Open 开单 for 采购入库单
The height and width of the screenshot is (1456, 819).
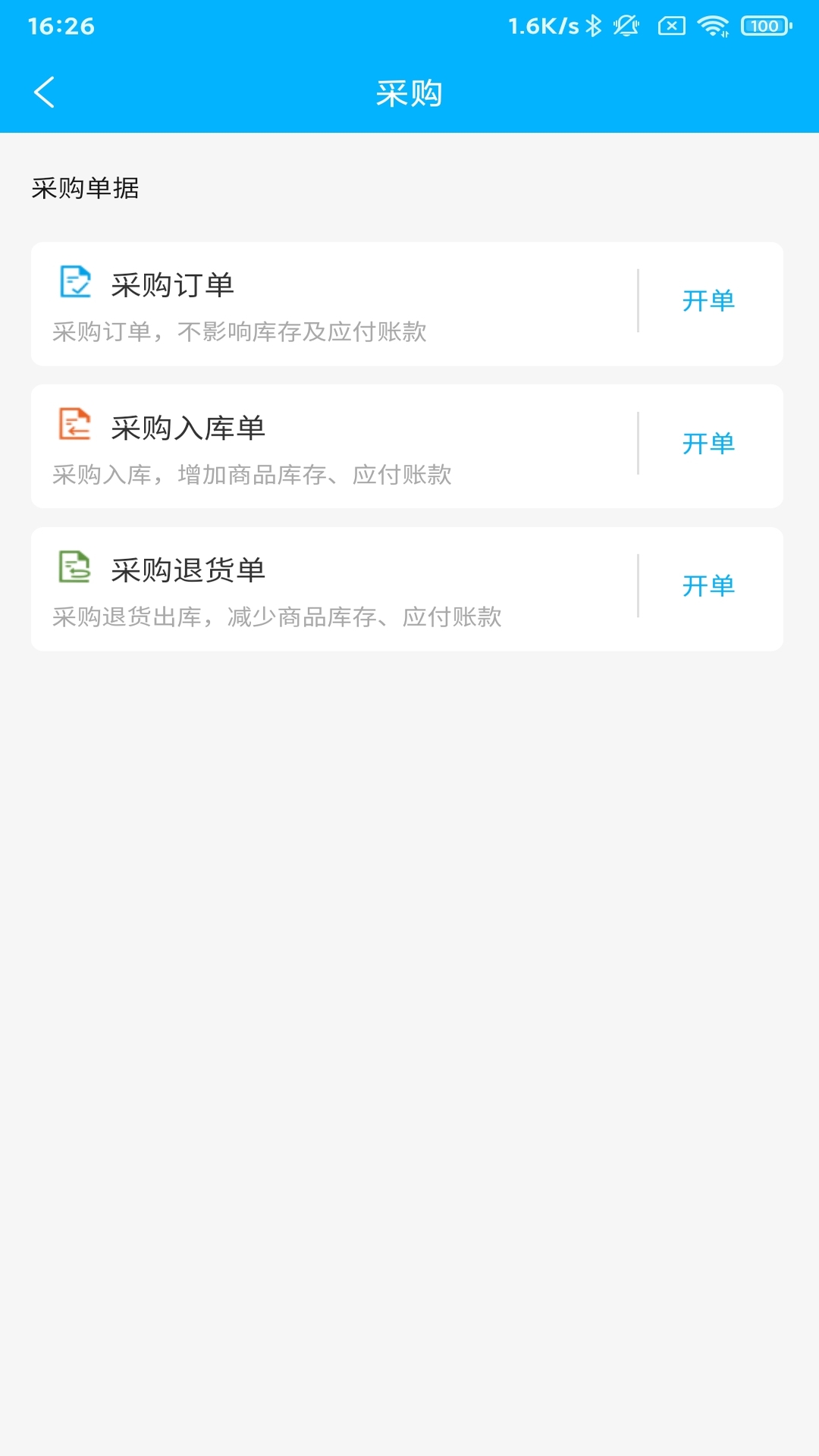[707, 444]
